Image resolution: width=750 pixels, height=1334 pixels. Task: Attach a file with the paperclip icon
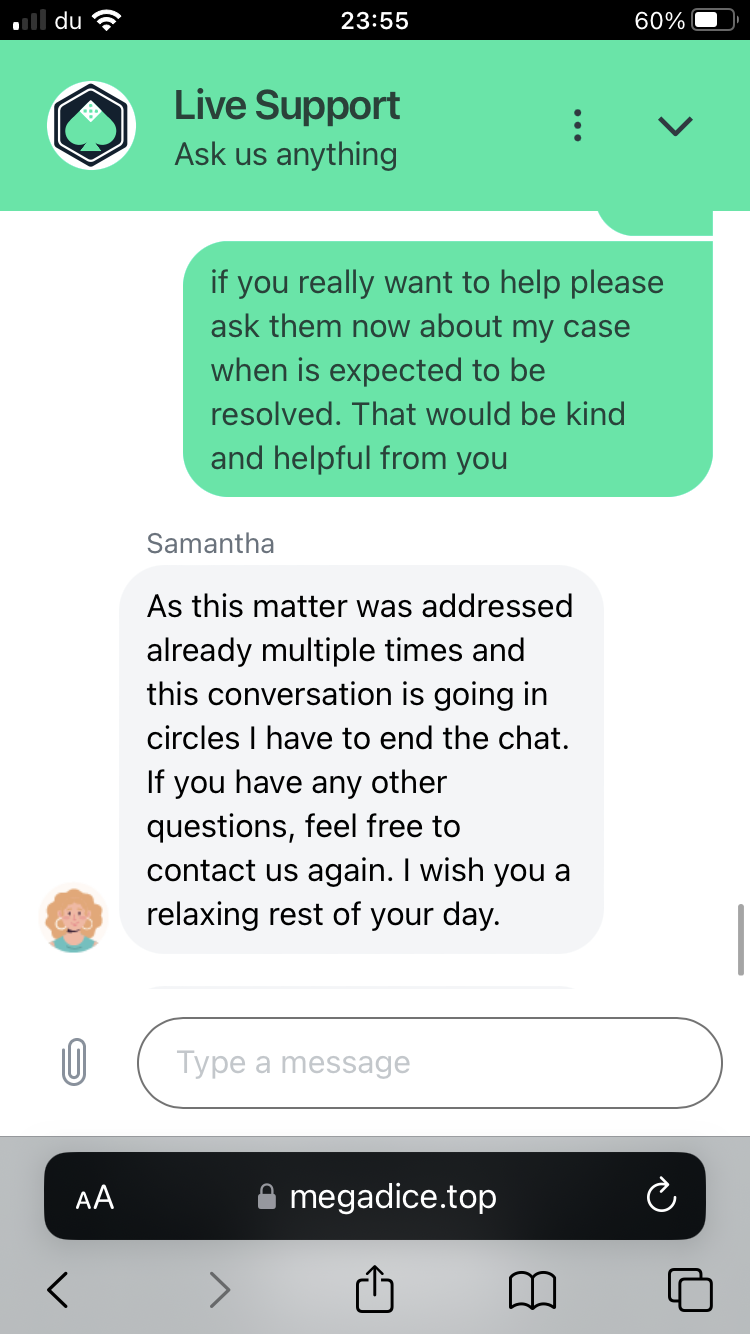click(74, 1062)
